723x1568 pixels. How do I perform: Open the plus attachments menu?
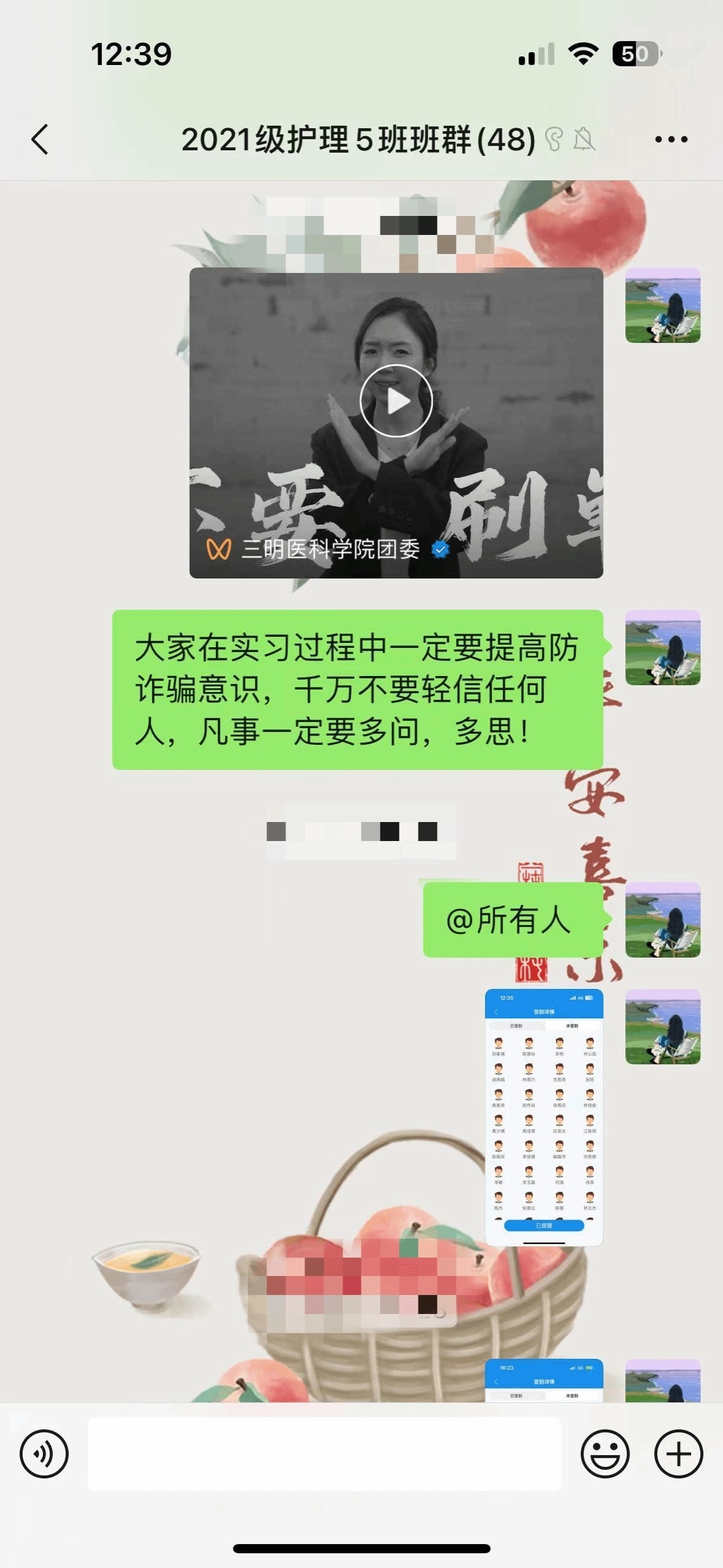679,1453
